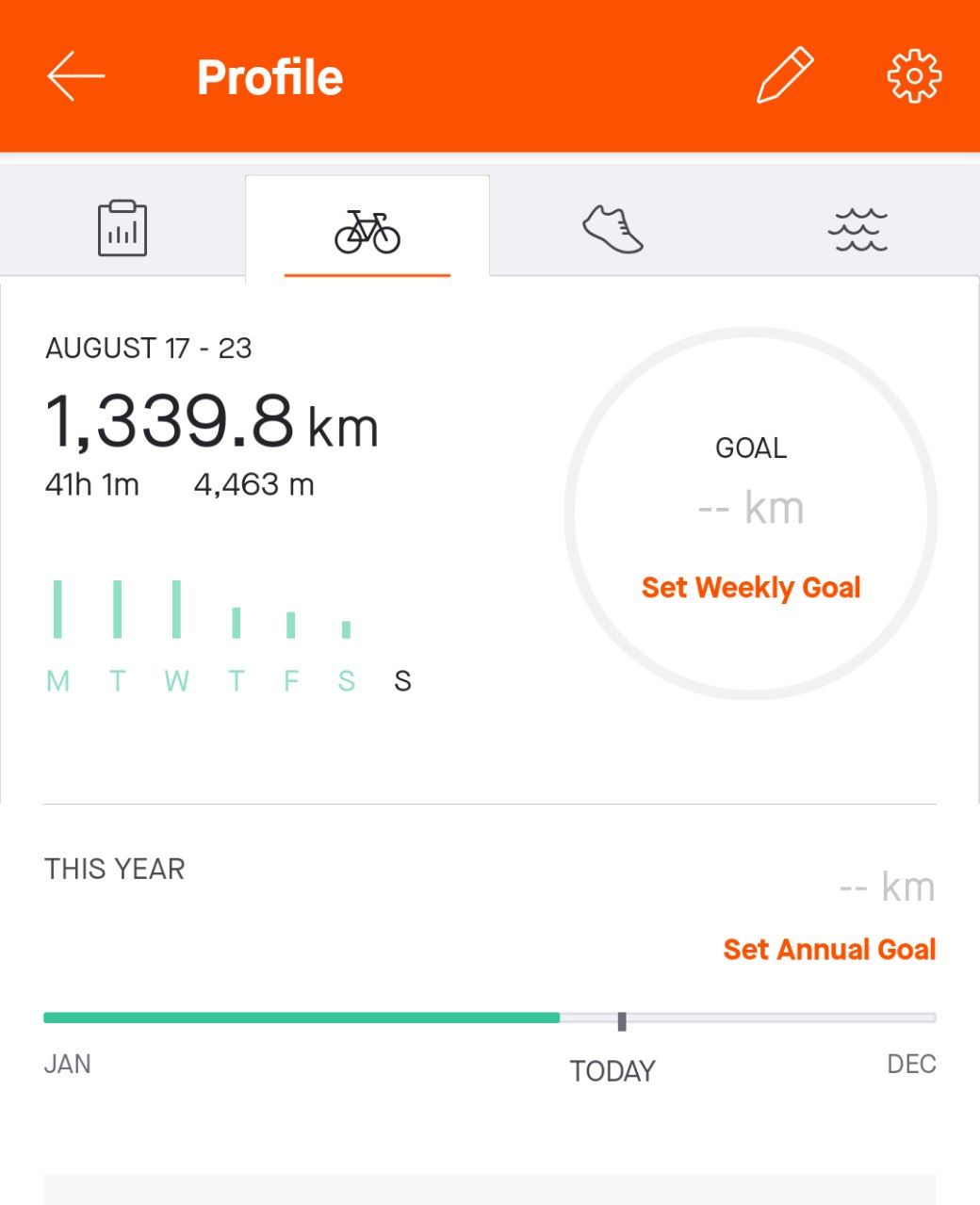
Task: Go back using the arrow icon
Action: coord(75,76)
